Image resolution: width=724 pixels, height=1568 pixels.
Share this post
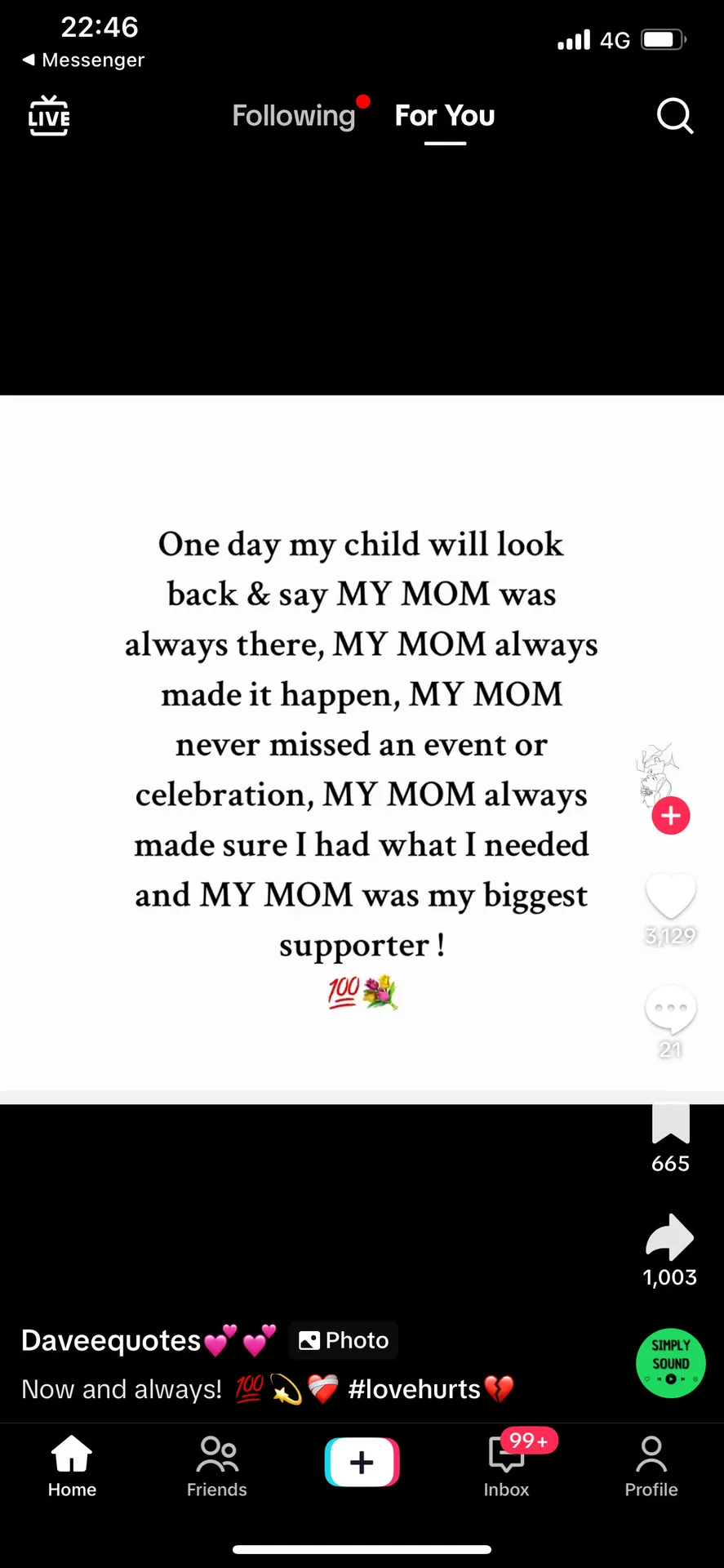click(670, 1237)
